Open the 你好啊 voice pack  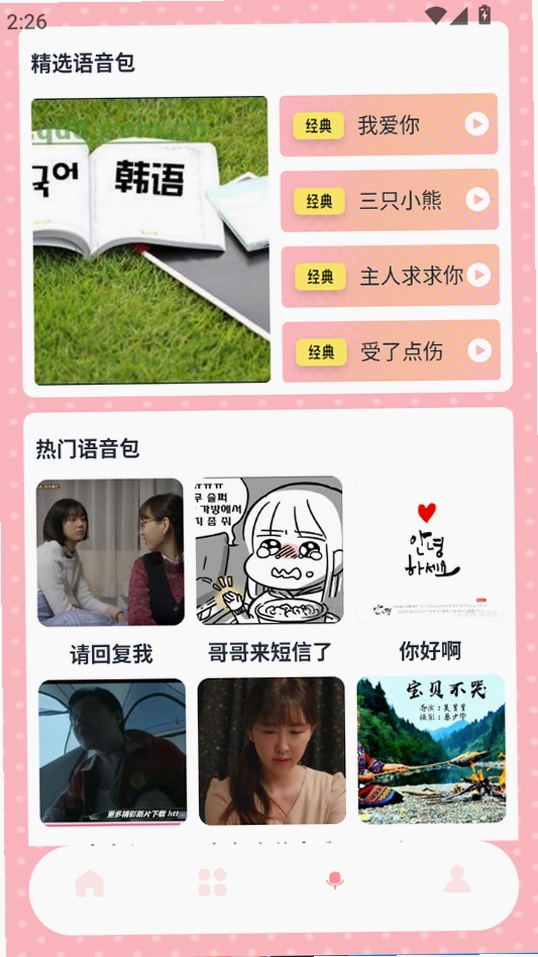429,549
